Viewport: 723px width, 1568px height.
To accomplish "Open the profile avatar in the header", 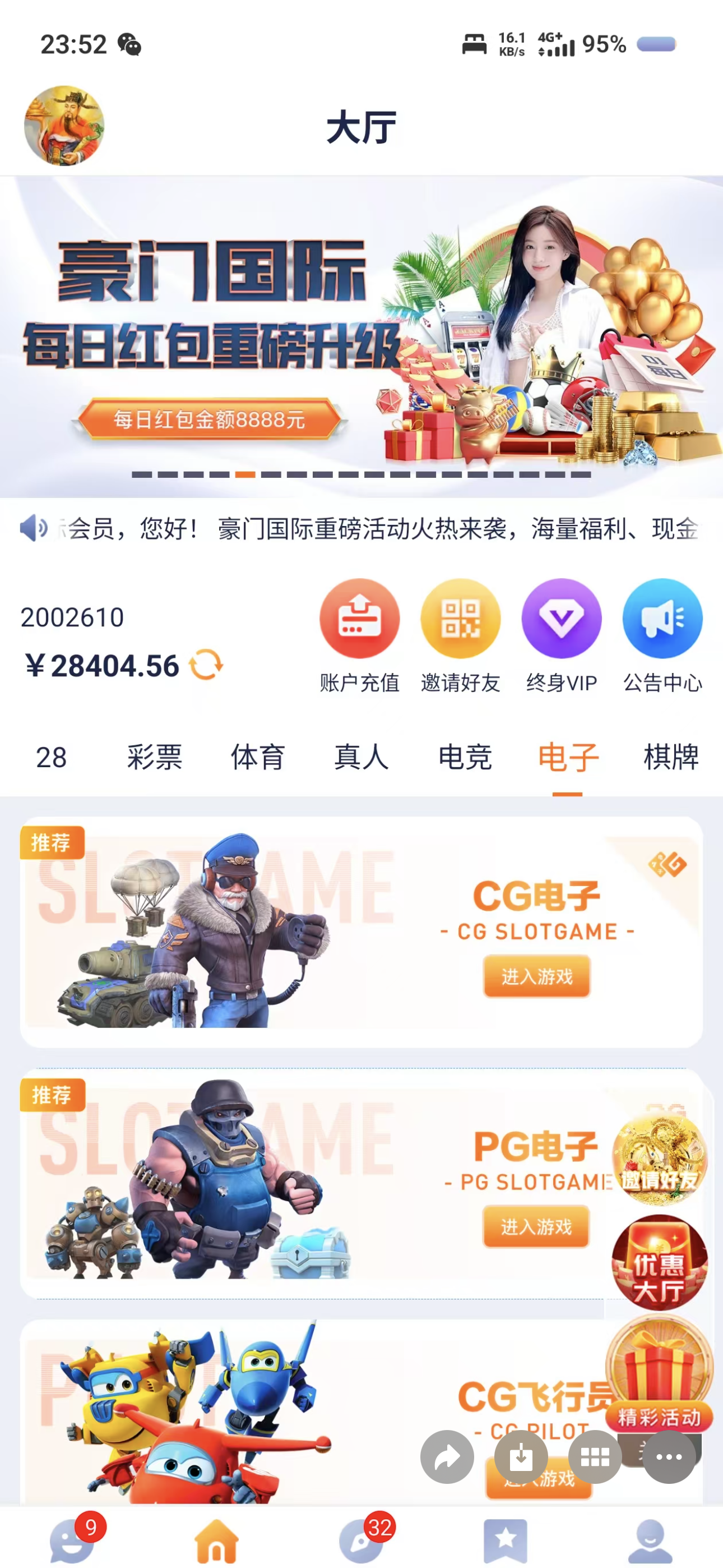I will 64,126.
